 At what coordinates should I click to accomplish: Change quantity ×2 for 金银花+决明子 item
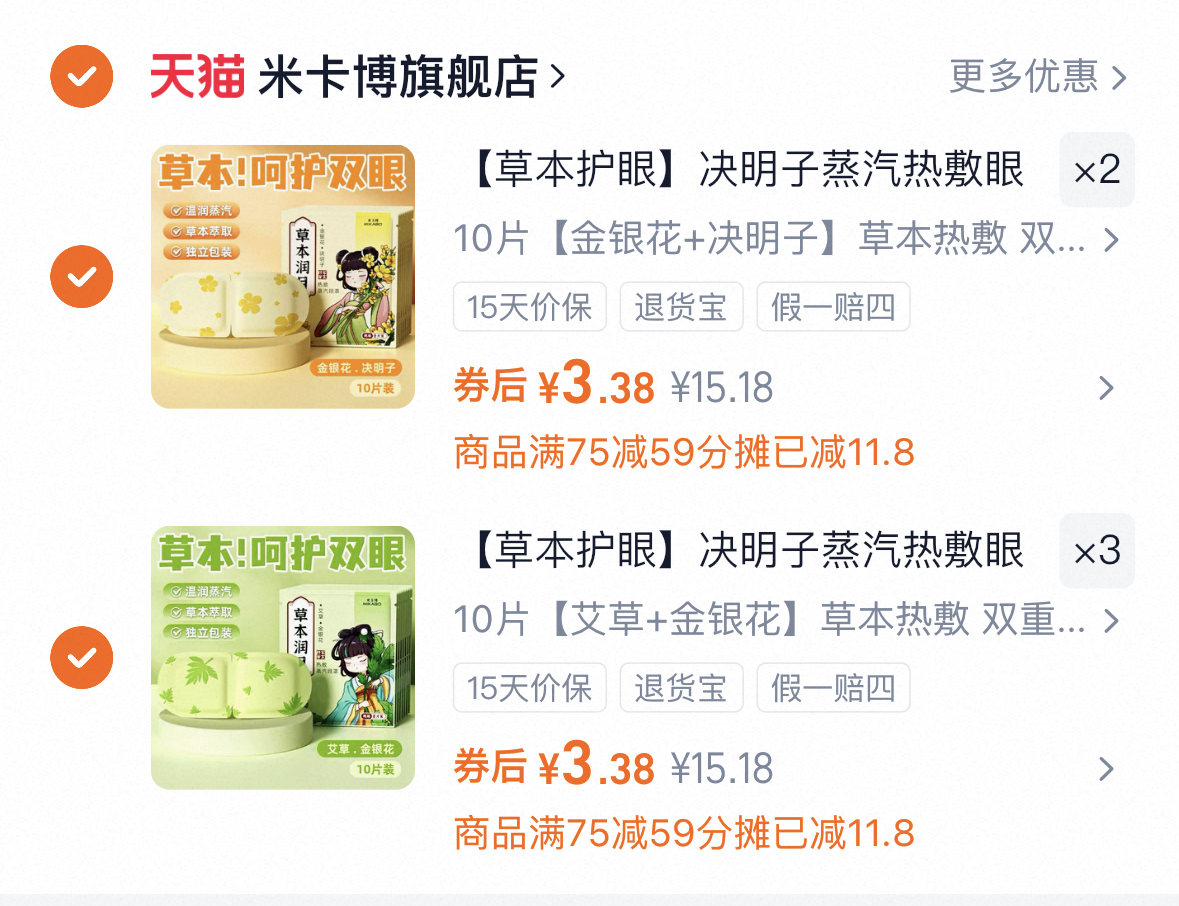tap(1096, 170)
